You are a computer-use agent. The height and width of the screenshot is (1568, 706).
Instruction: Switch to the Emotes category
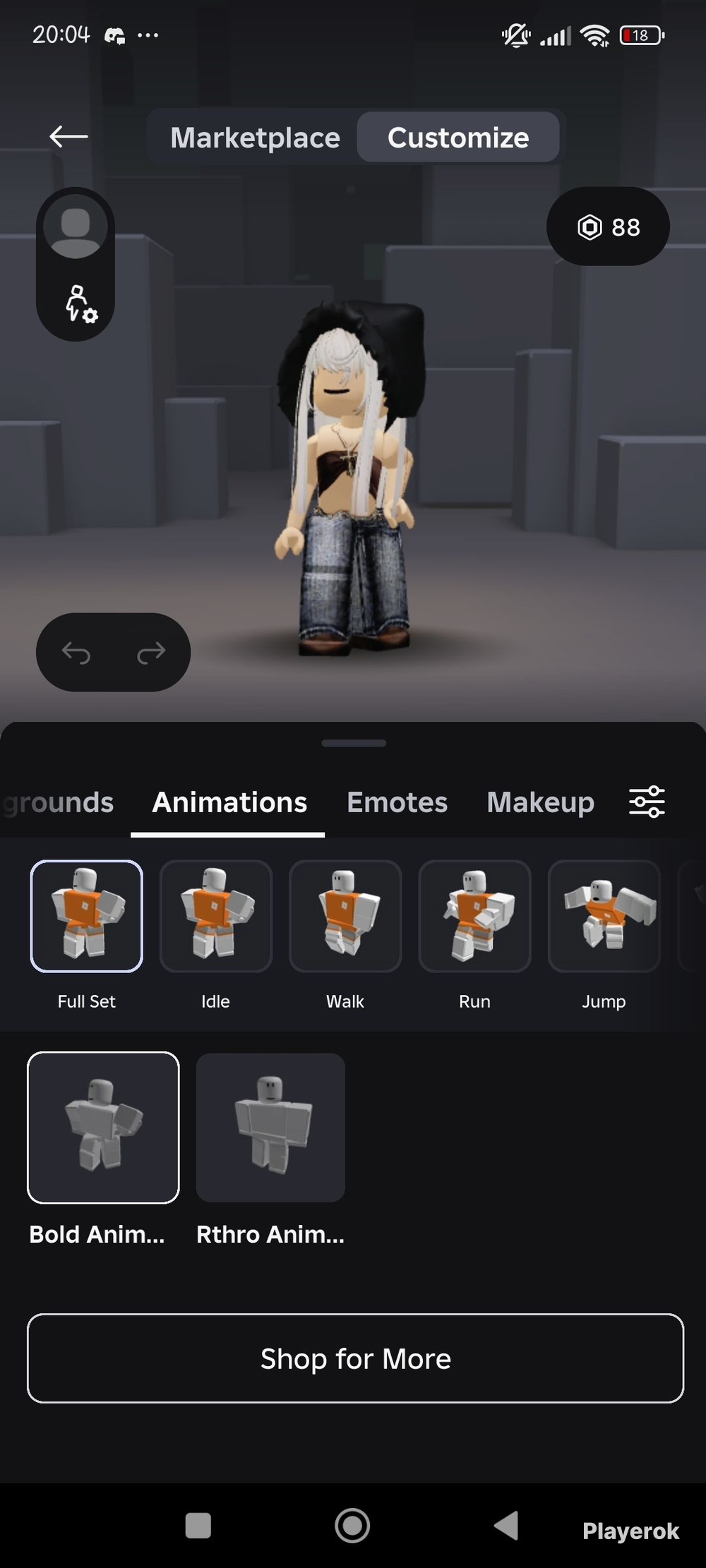[x=397, y=802]
